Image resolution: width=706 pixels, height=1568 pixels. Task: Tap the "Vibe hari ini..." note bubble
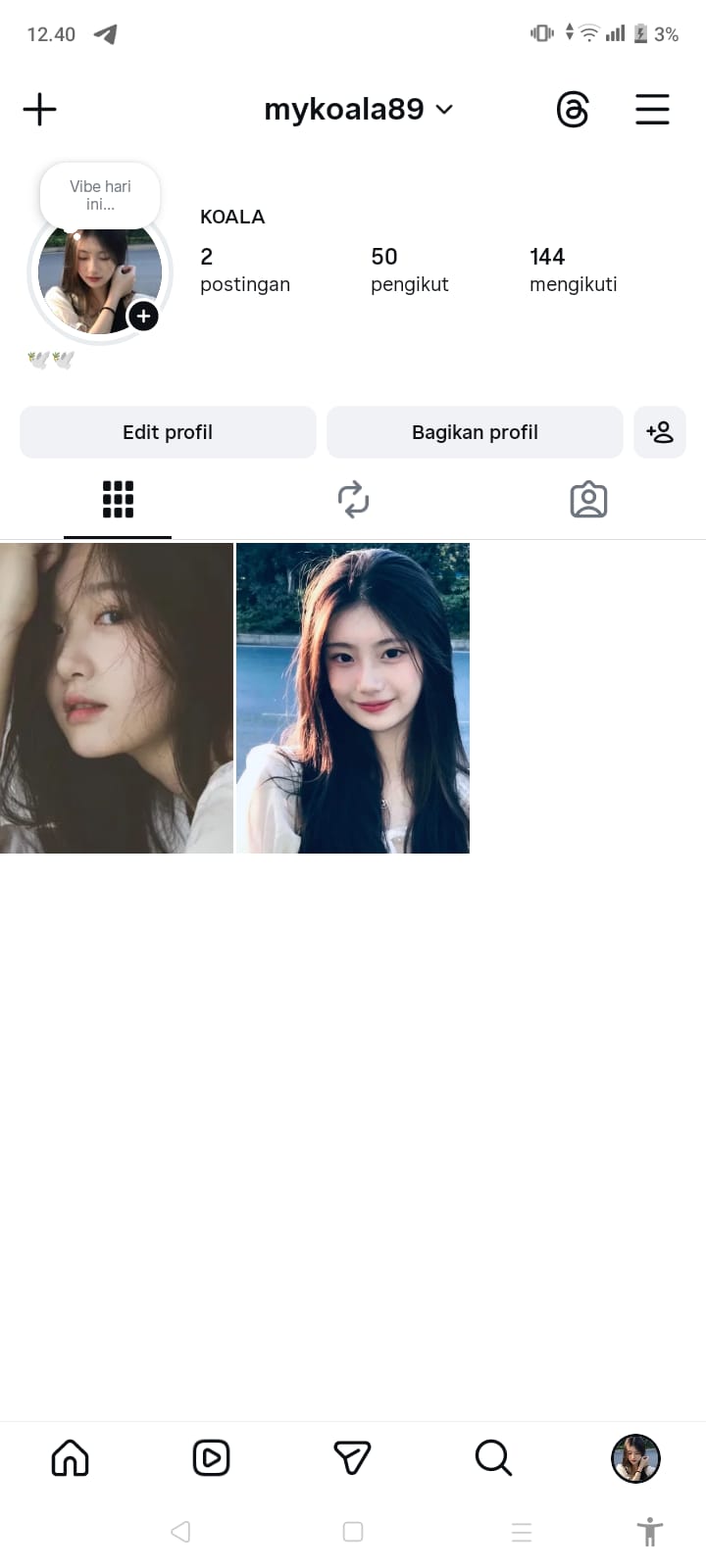tap(100, 195)
